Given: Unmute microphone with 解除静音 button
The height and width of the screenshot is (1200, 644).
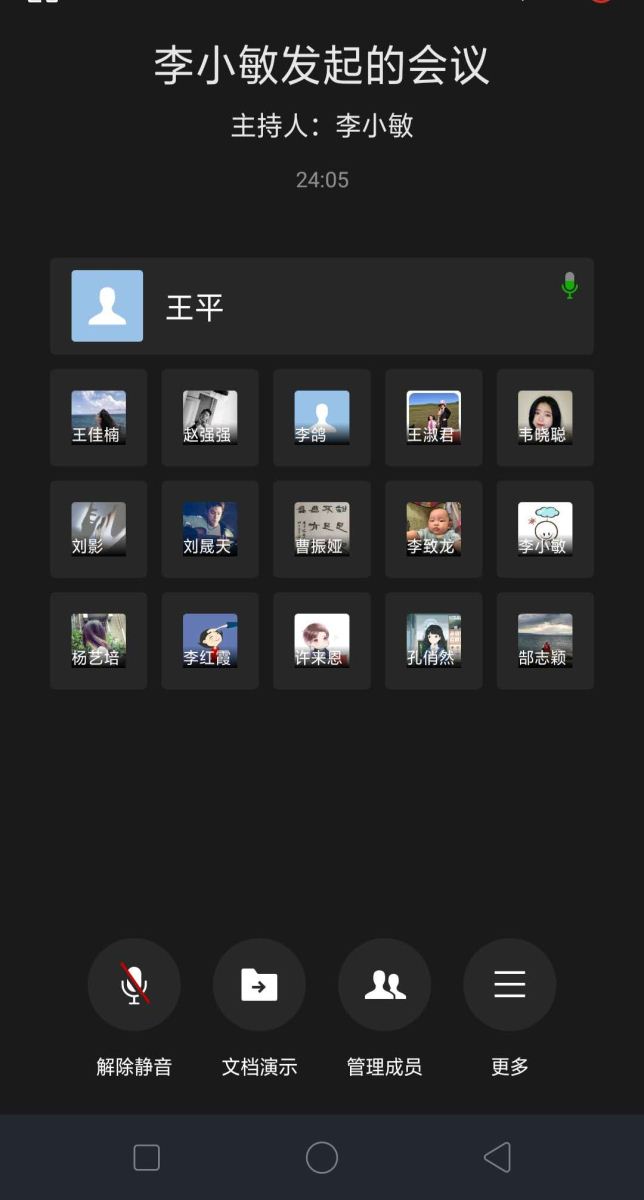Looking at the screenshot, I should pos(134,985).
